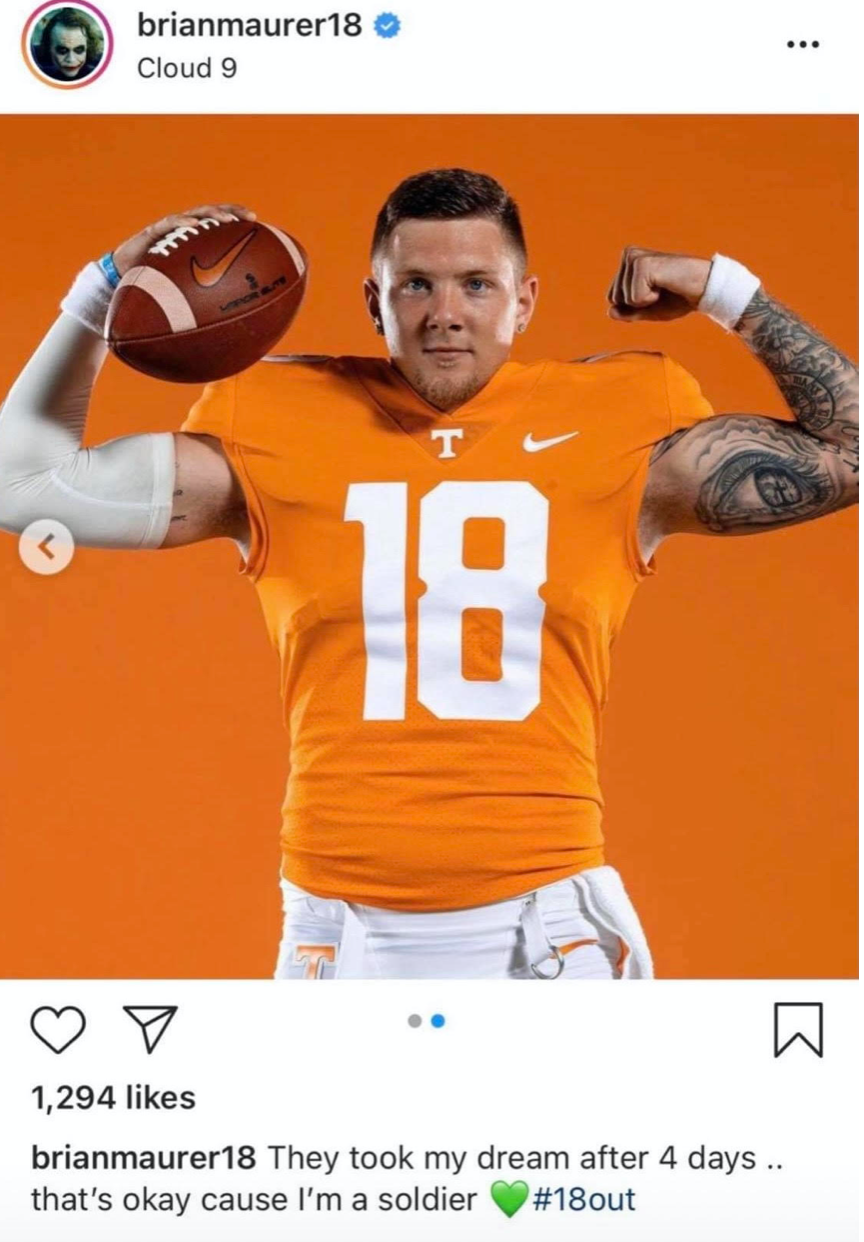
Task: Save the post with bookmark icon
Action: (798, 1029)
